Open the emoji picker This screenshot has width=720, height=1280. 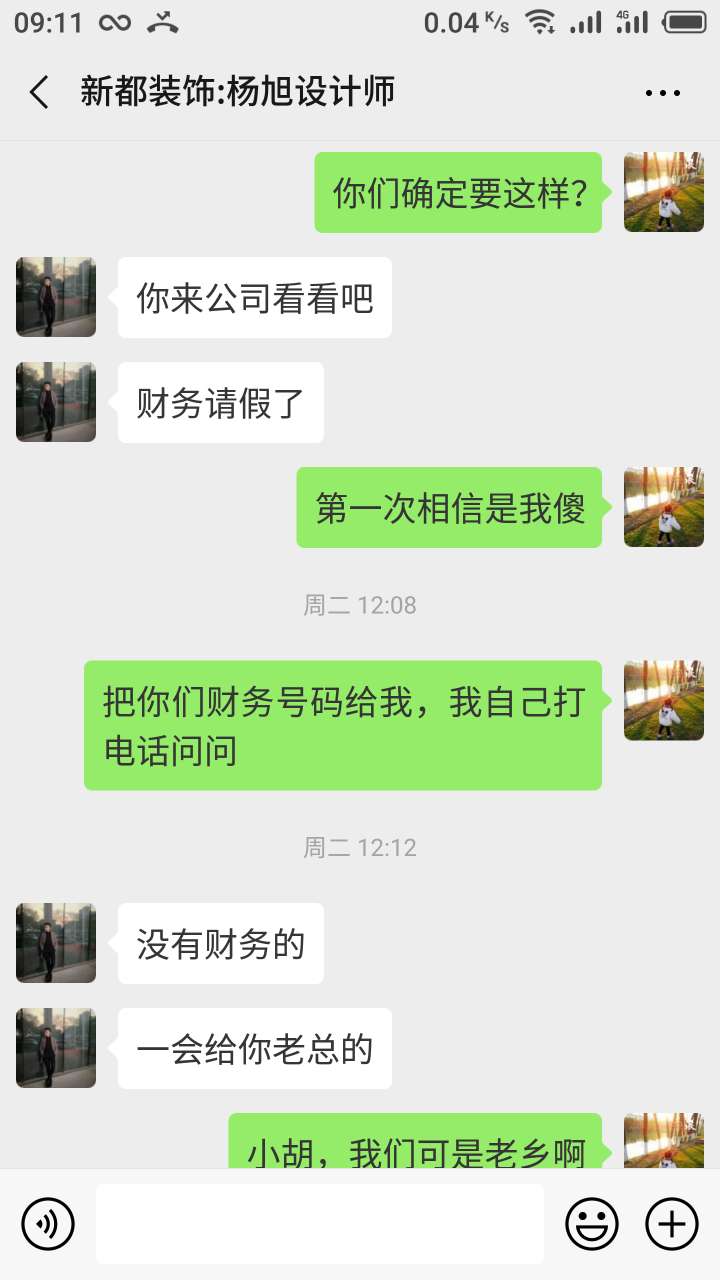pos(591,1223)
